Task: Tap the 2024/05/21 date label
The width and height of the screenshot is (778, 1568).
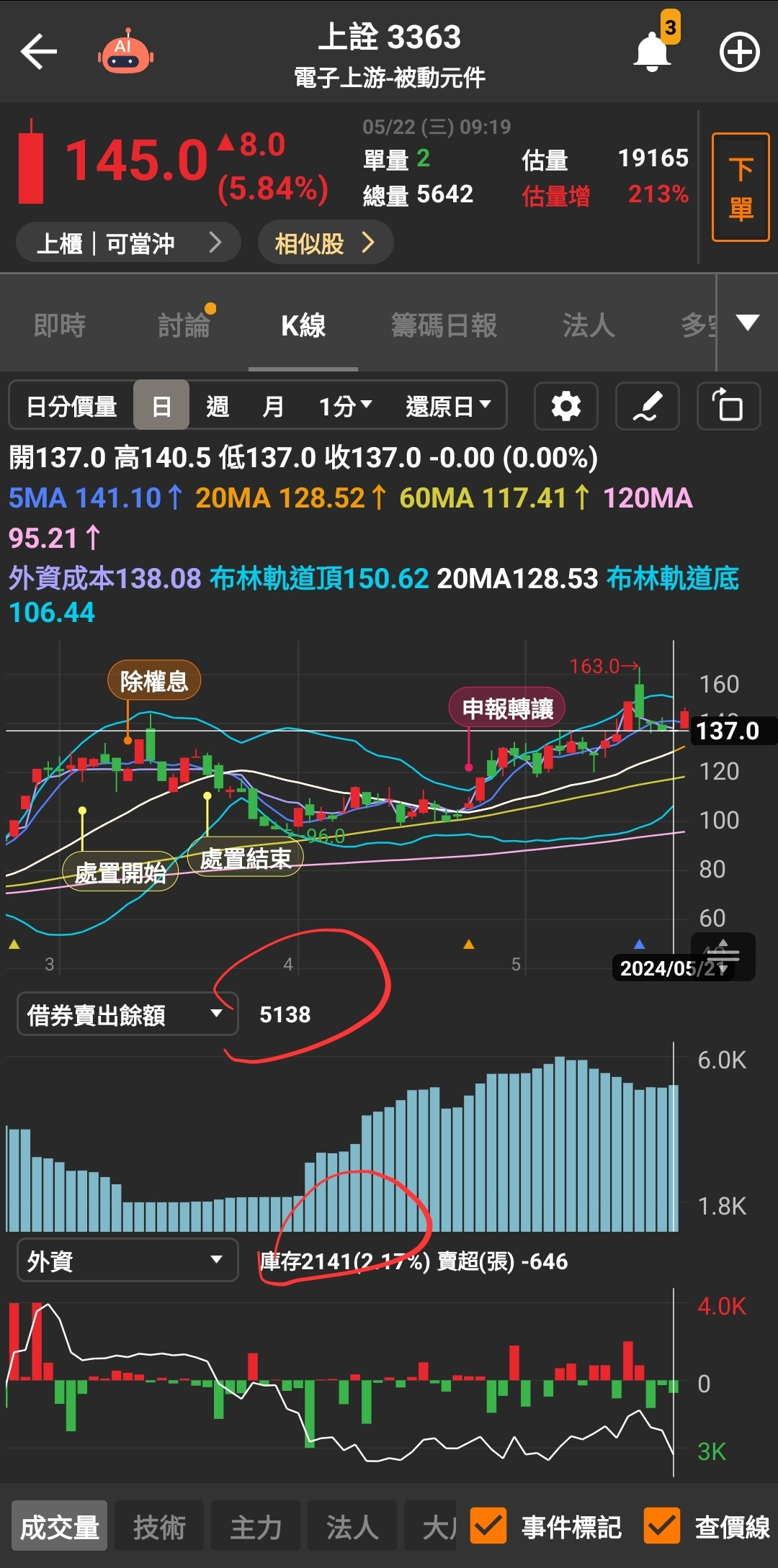Action: pos(680,968)
